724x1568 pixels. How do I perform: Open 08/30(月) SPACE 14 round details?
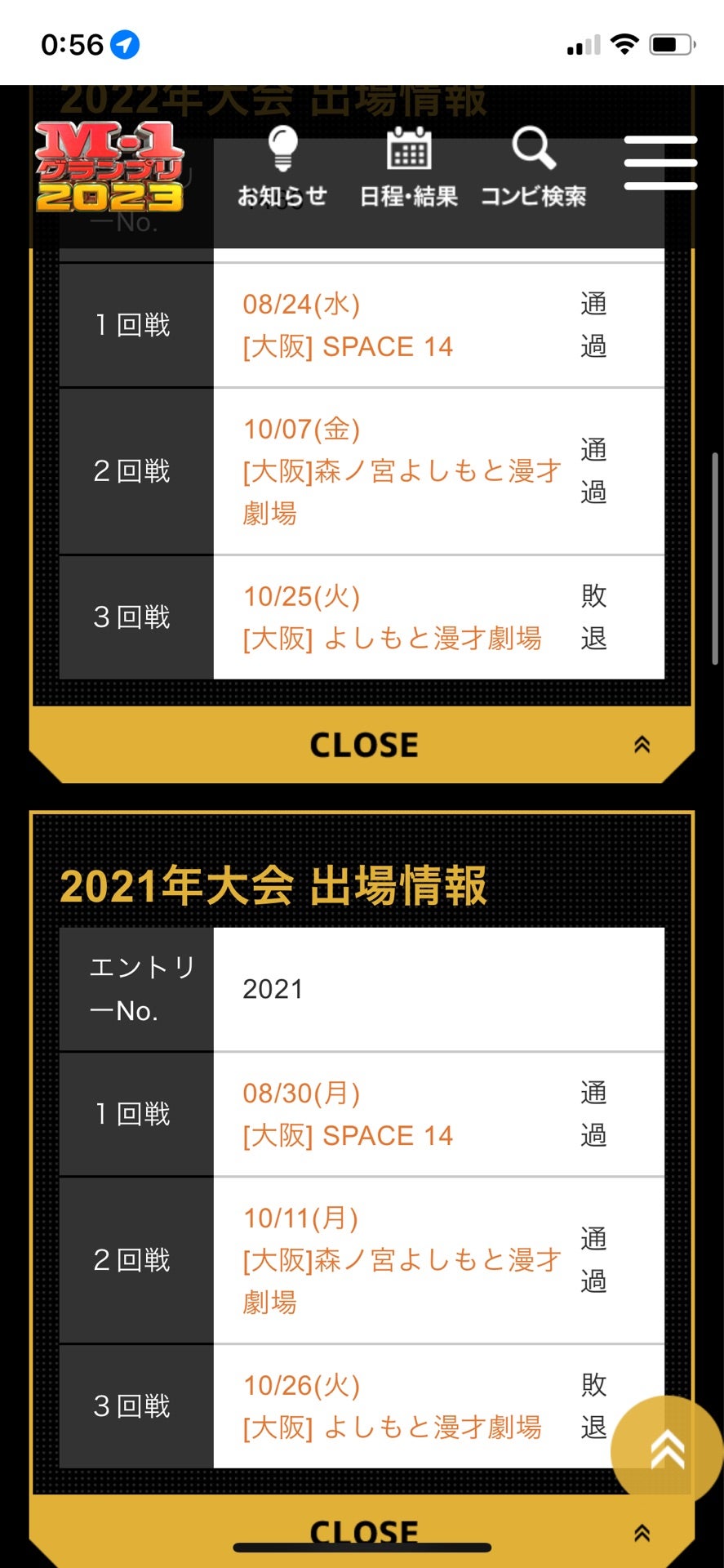click(348, 1115)
